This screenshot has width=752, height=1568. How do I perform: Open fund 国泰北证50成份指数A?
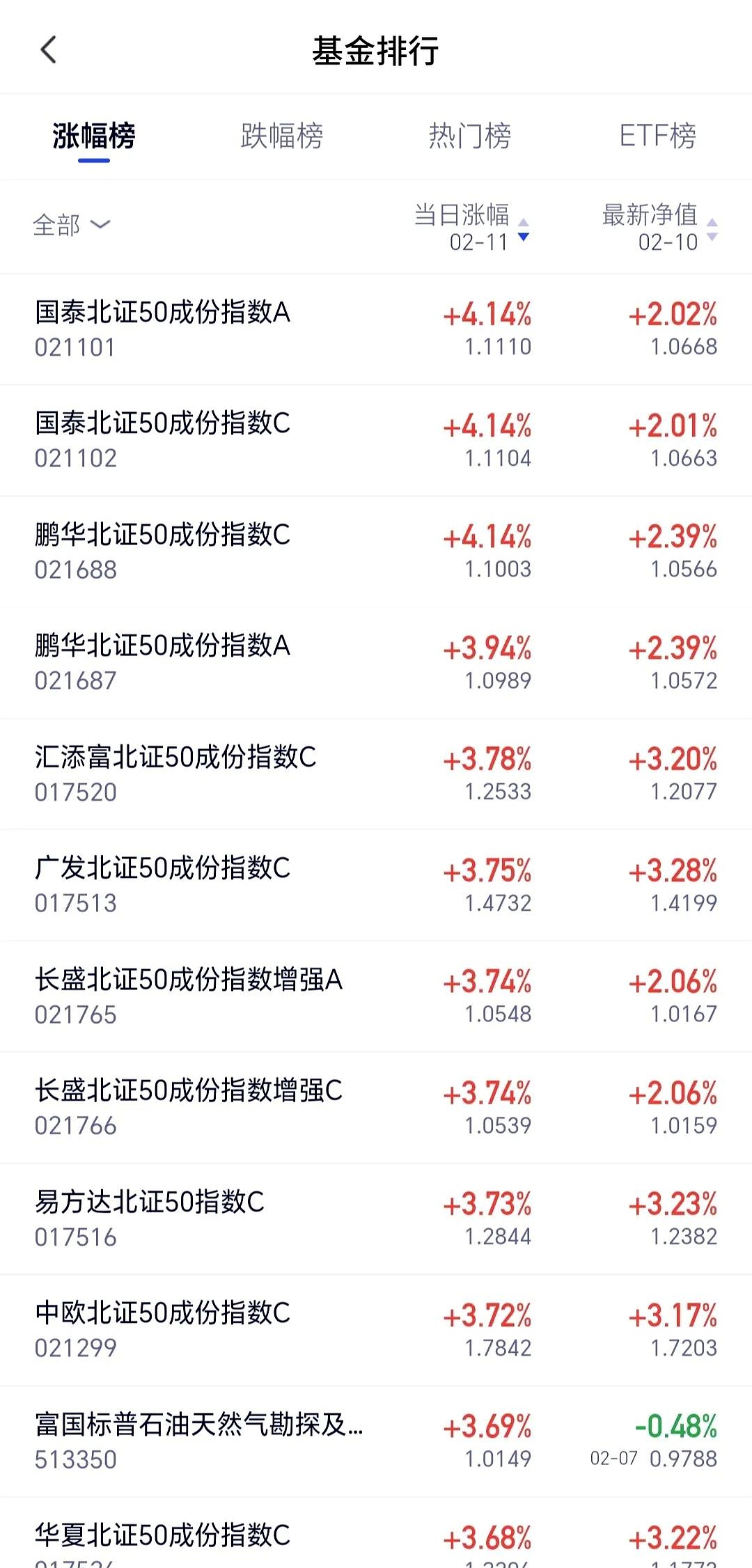tap(376, 329)
